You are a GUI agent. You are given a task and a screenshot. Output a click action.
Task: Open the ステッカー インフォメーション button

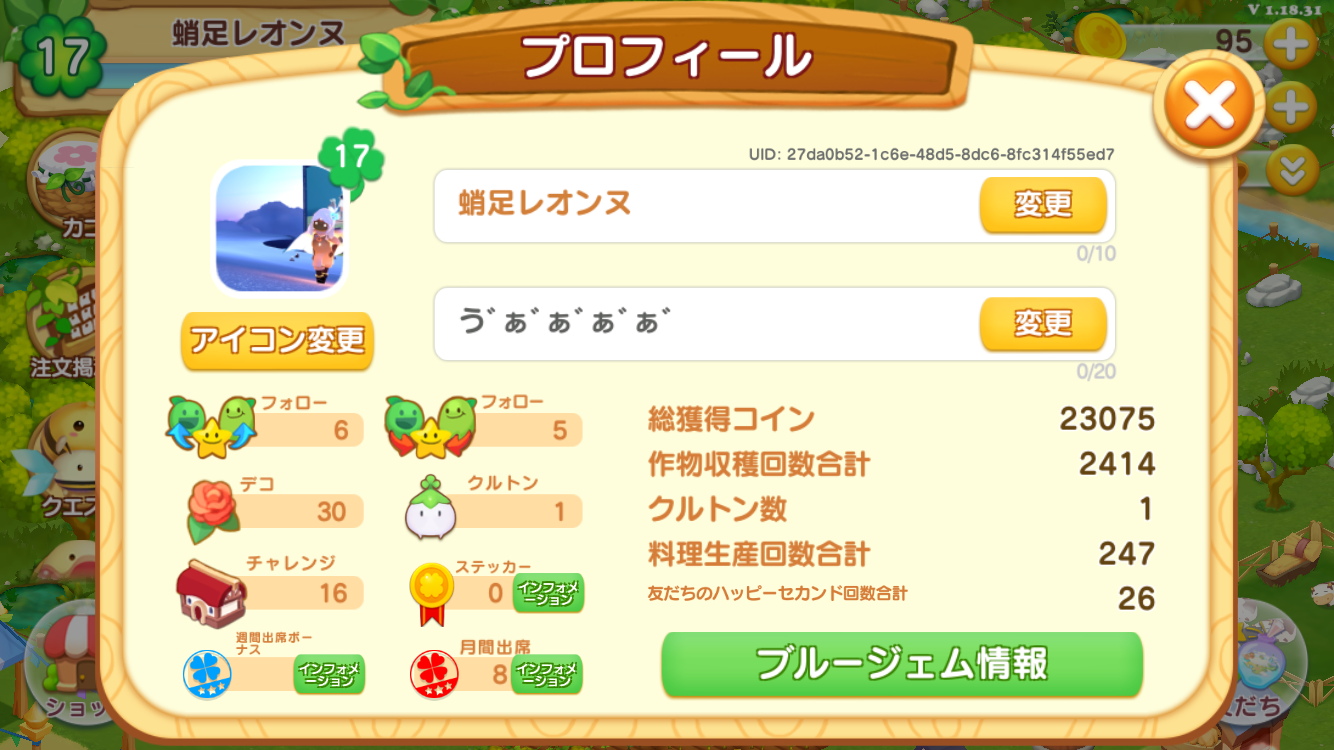coord(547,593)
